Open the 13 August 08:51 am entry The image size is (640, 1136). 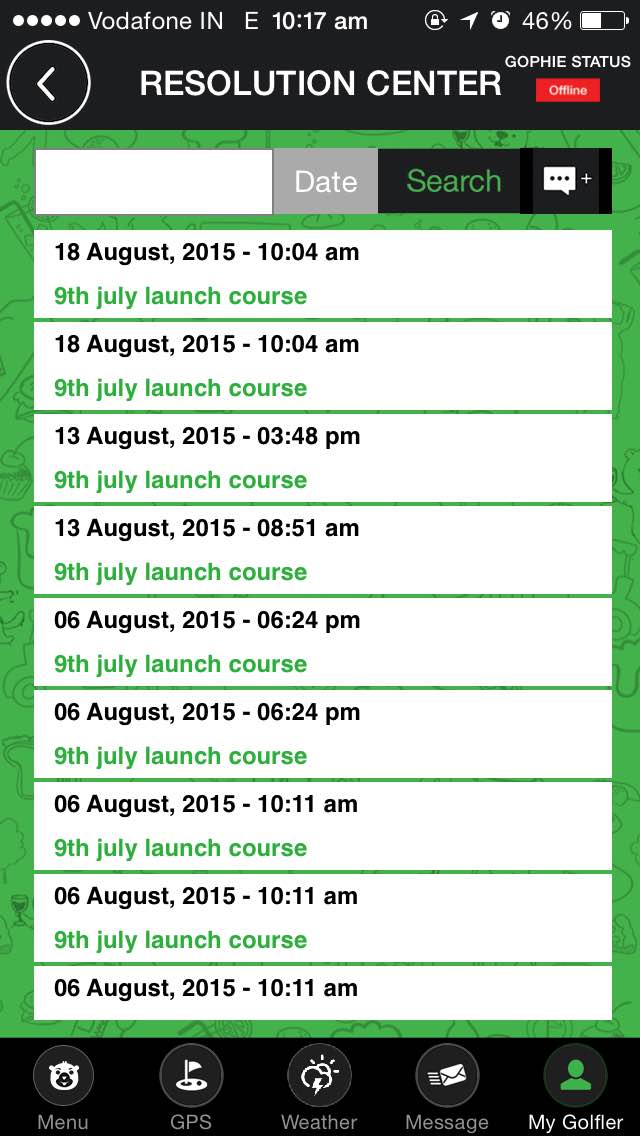(x=323, y=549)
